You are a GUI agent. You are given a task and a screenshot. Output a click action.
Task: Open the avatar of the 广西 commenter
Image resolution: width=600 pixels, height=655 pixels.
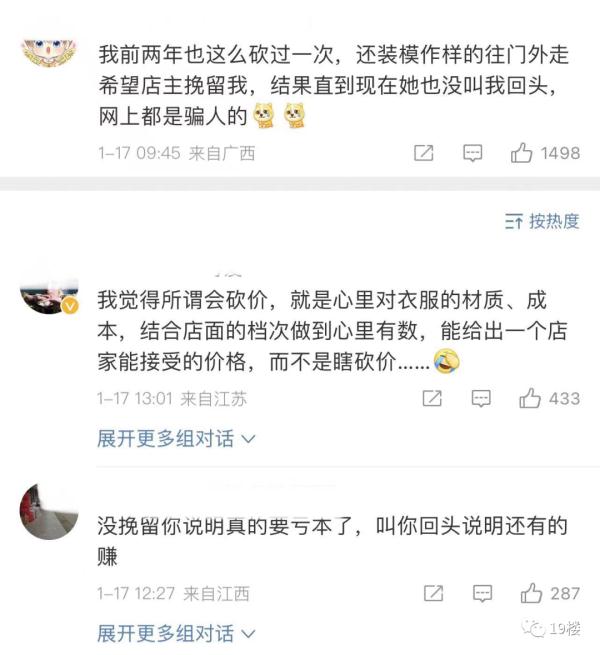click(49, 46)
